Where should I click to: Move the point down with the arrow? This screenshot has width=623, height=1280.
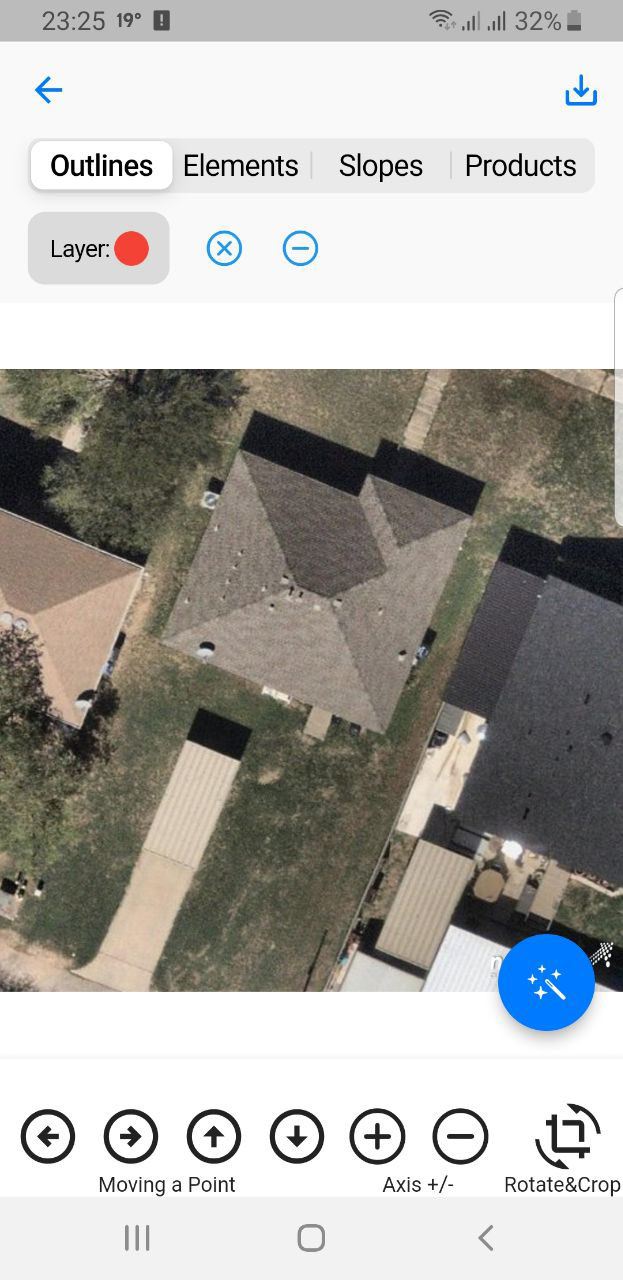point(297,1137)
